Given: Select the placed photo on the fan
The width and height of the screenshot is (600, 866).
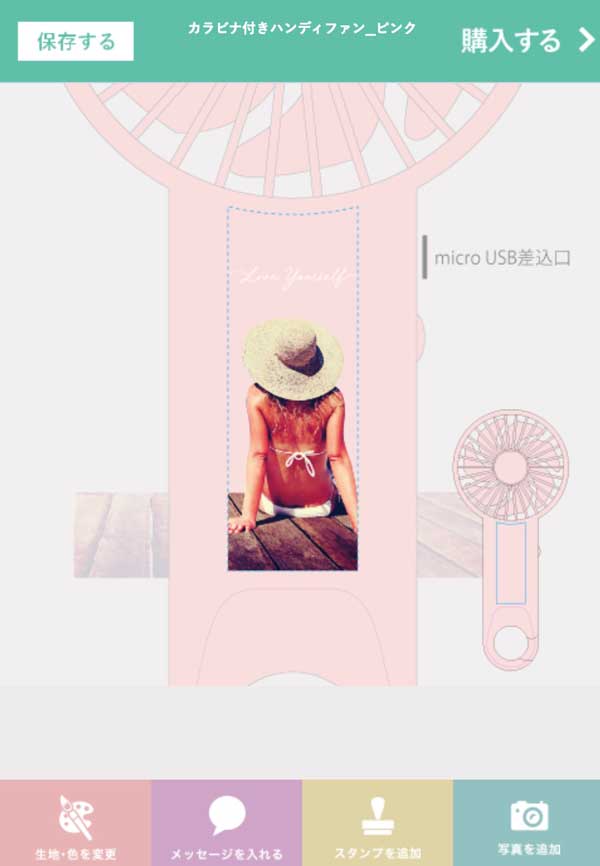Looking at the screenshot, I should [293, 445].
